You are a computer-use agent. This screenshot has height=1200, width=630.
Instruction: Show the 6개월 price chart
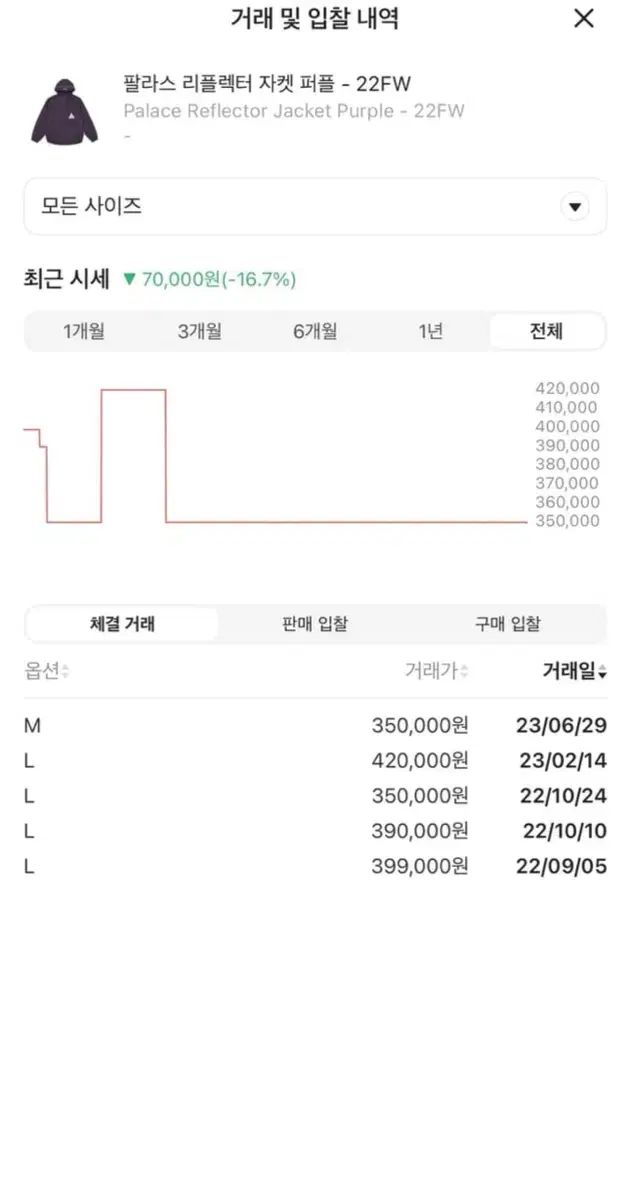click(x=315, y=331)
